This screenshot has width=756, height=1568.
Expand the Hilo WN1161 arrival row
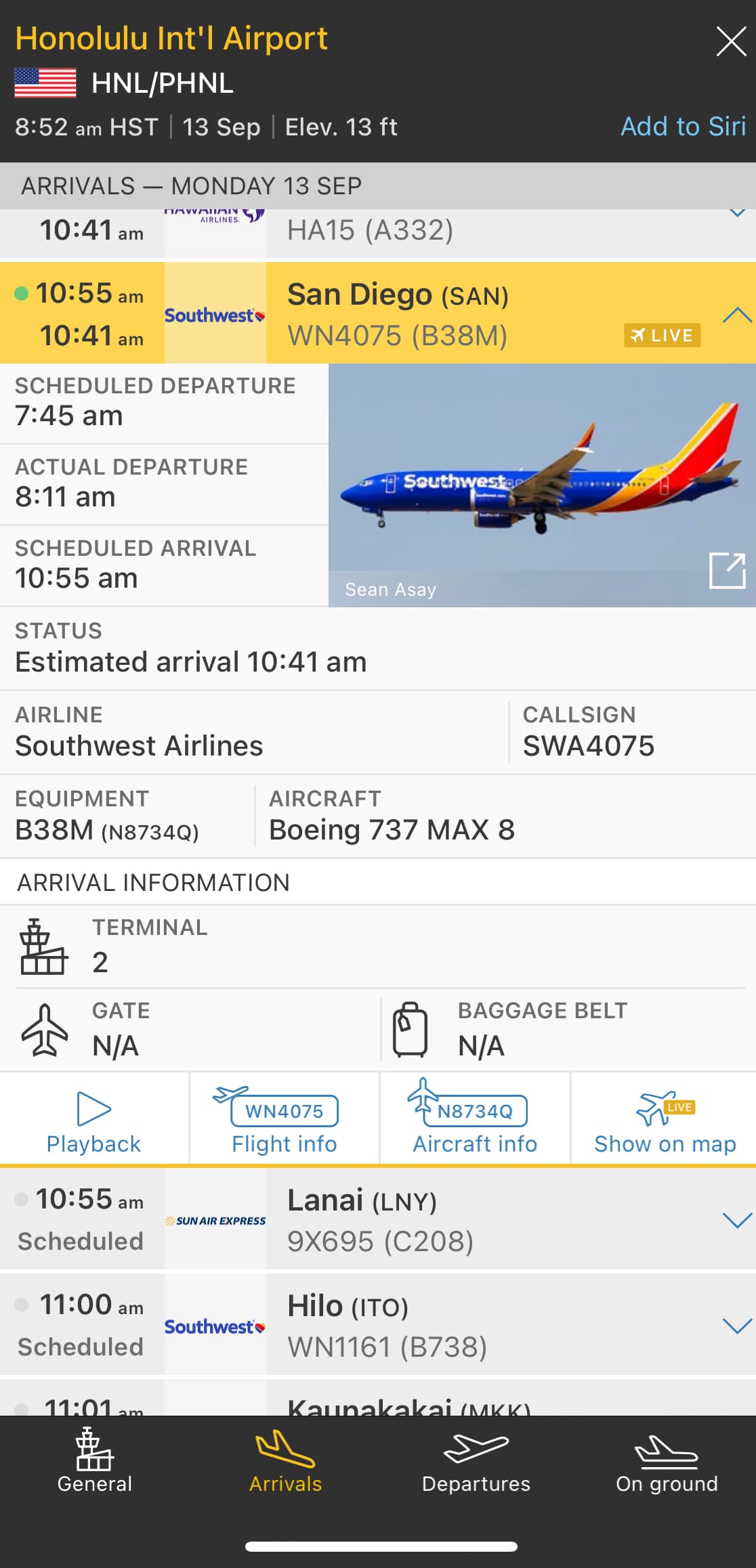737,1326
